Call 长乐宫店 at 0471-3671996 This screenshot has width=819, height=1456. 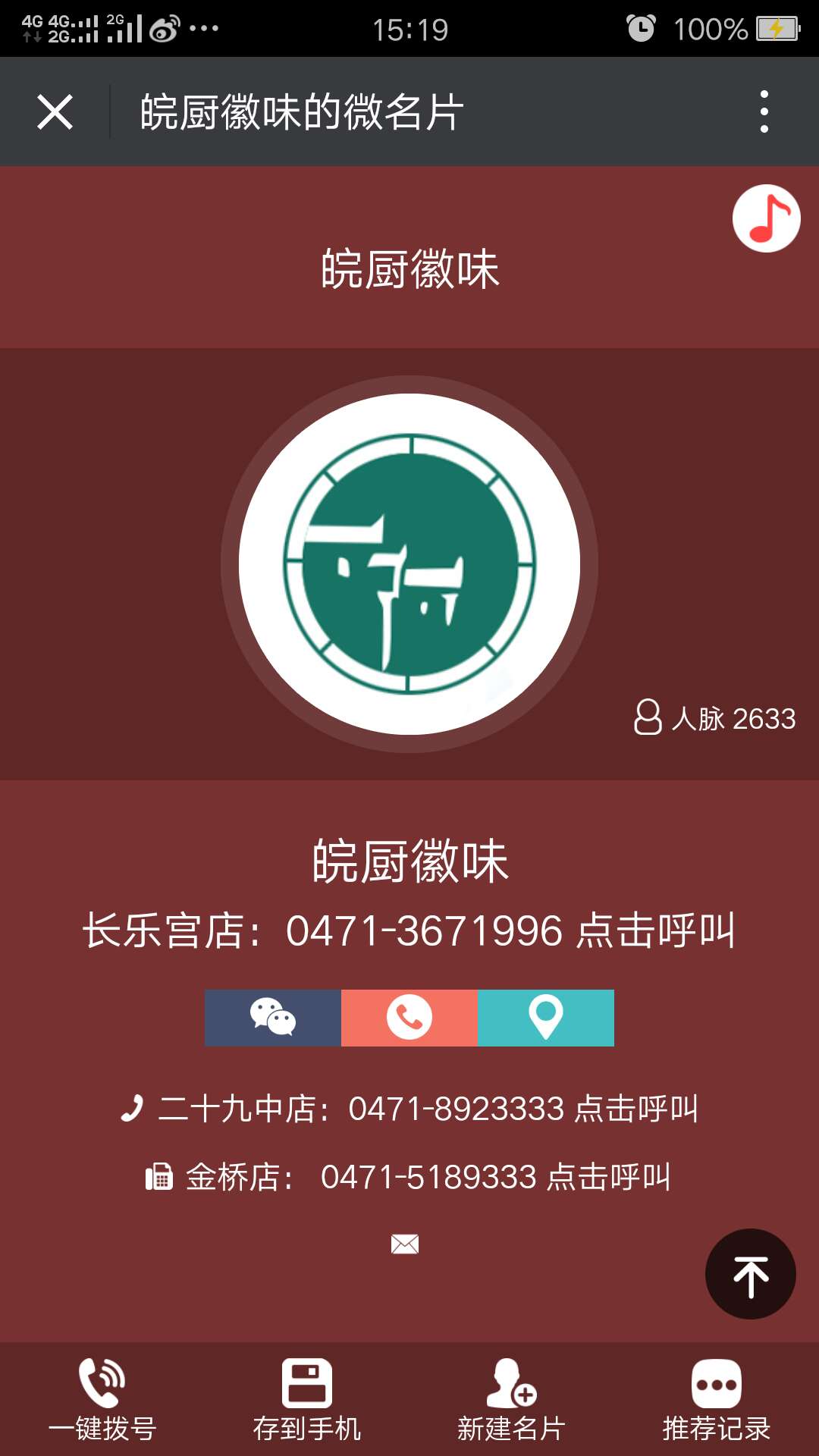(409, 930)
